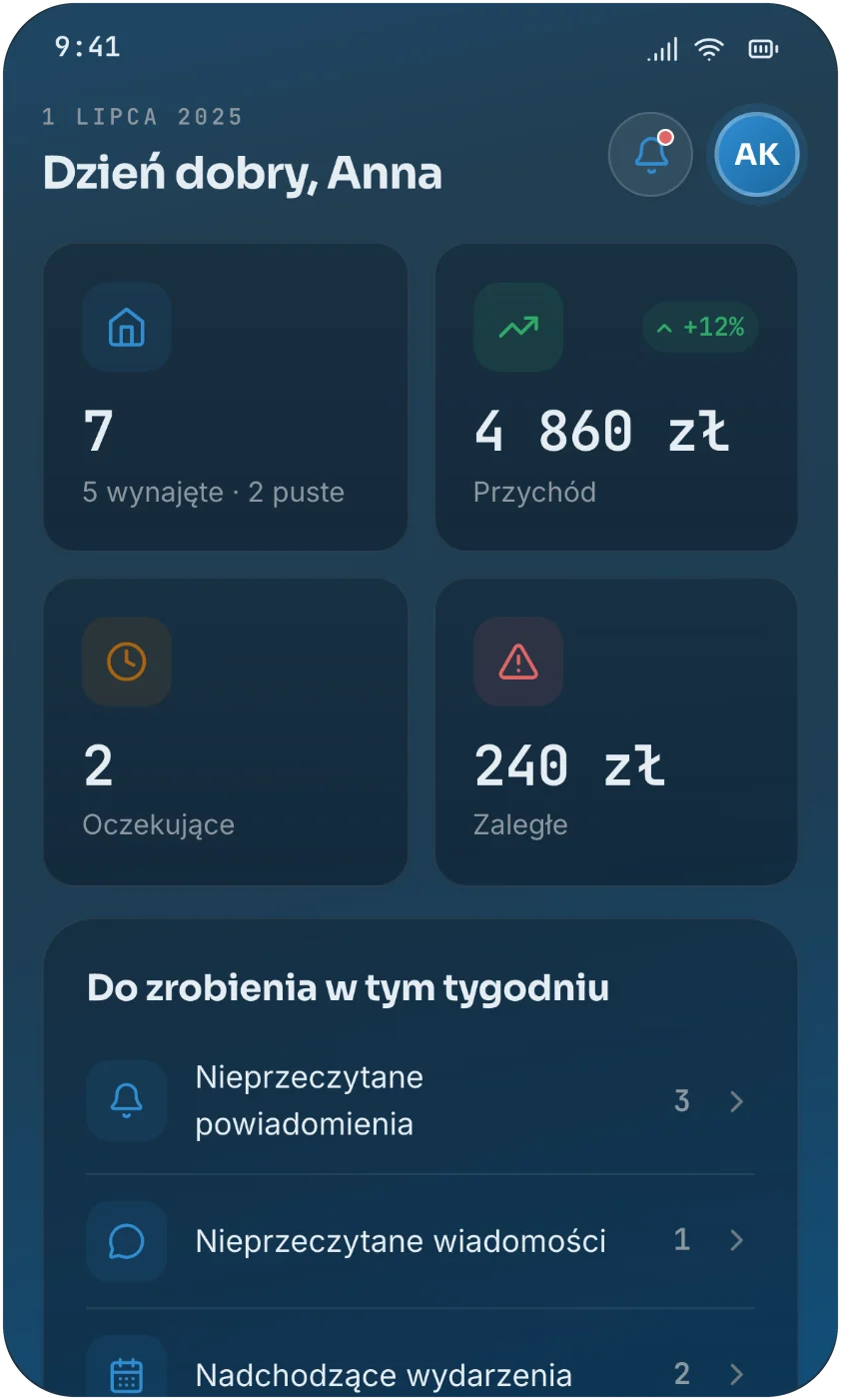The height and width of the screenshot is (1400, 841).
Task: Open the notifications bell
Action: 650,155
